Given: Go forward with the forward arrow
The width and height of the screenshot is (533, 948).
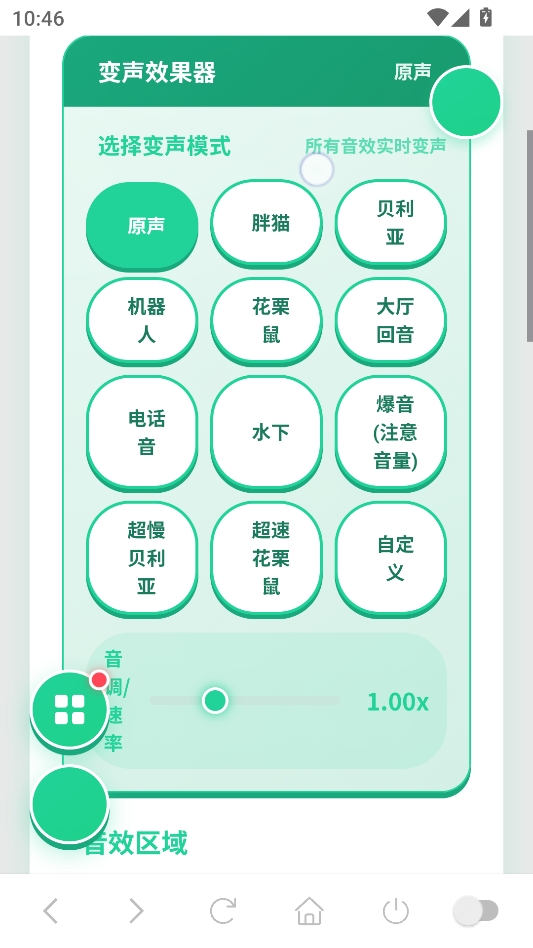Looking at the screenshot, I should tap(137, 911).
